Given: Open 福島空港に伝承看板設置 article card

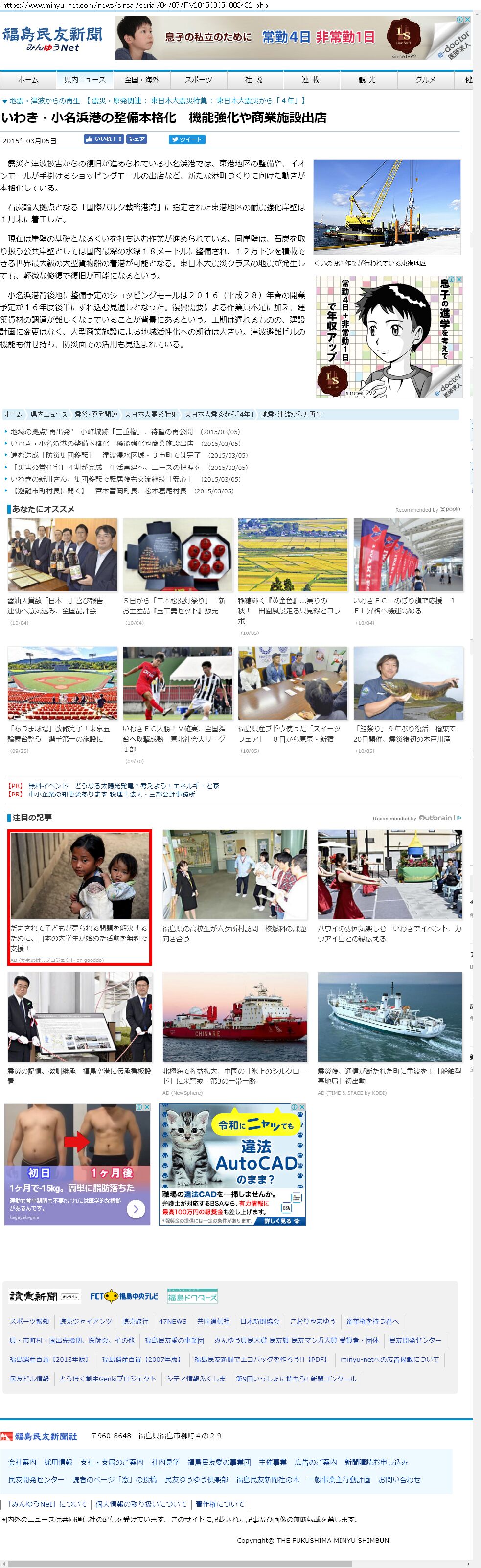Looking at the screenshot, I should (79, 1076).
